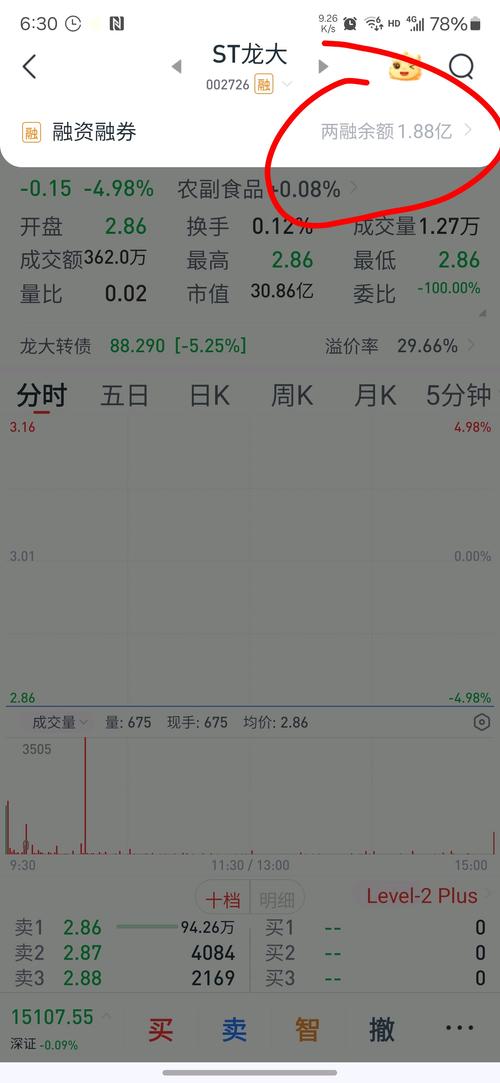
Task: Switch to the 周K chart tab
Action: 292,396
